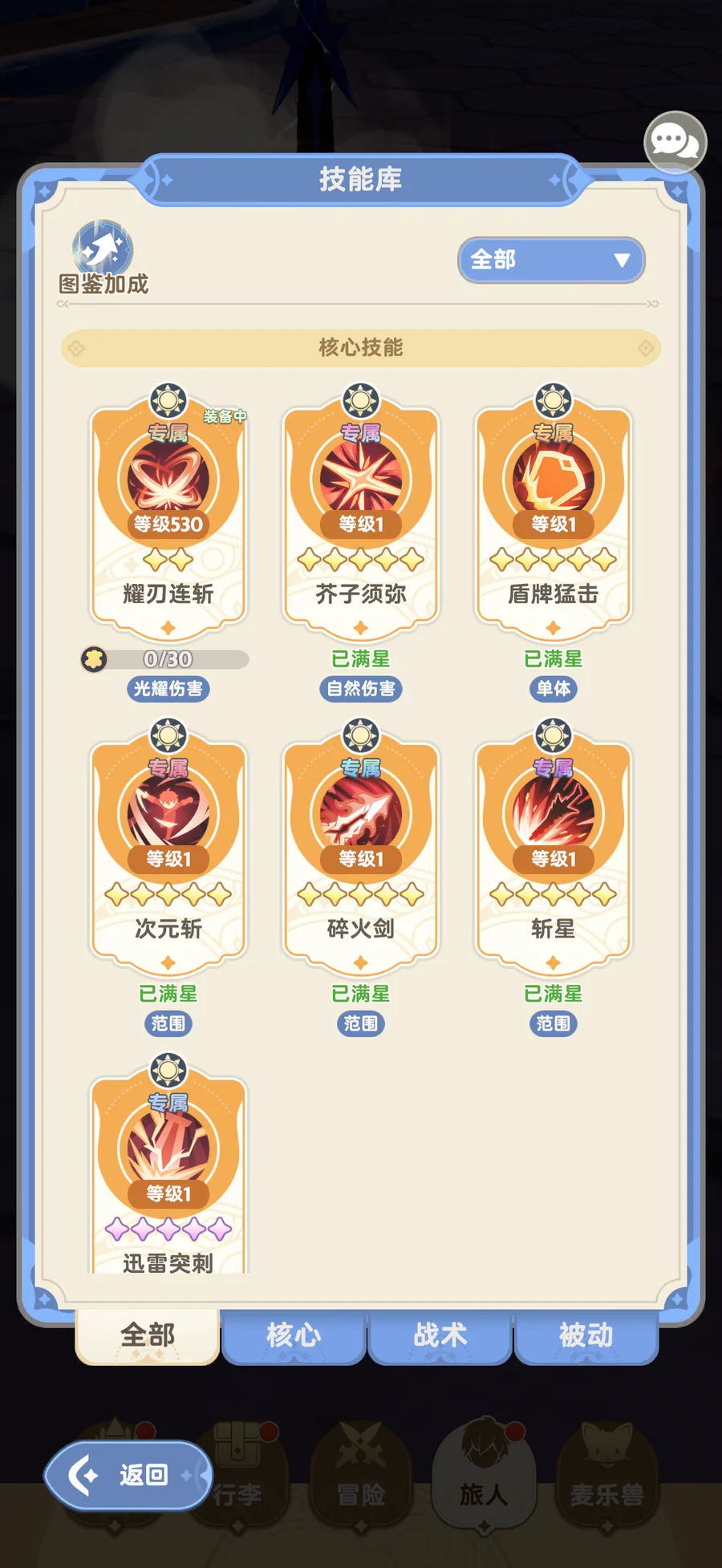Switch to the 被动 tab
Viewport: 722px width, 1568px height.
[x=586, y=1335]
